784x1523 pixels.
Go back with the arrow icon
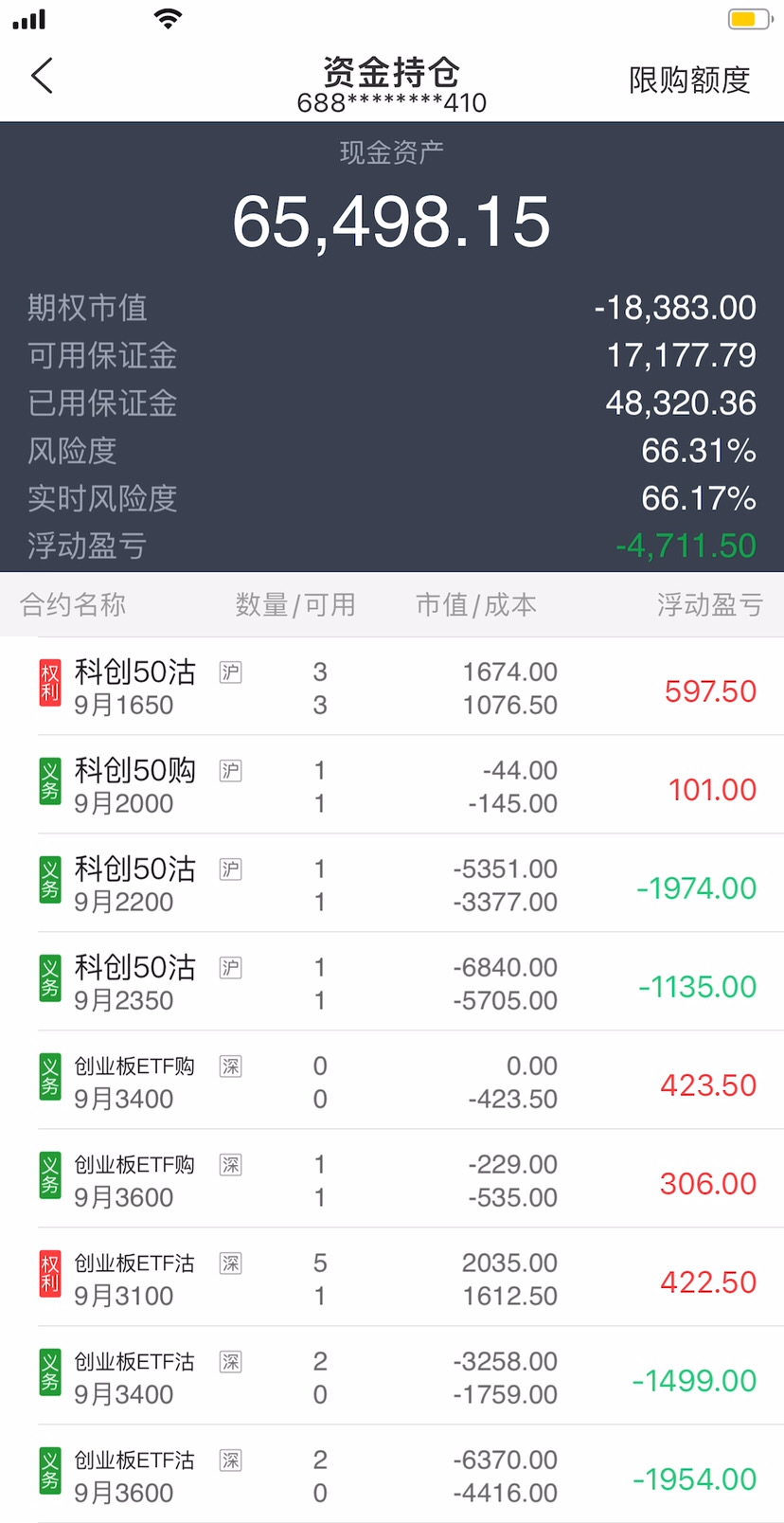[42, 76]
